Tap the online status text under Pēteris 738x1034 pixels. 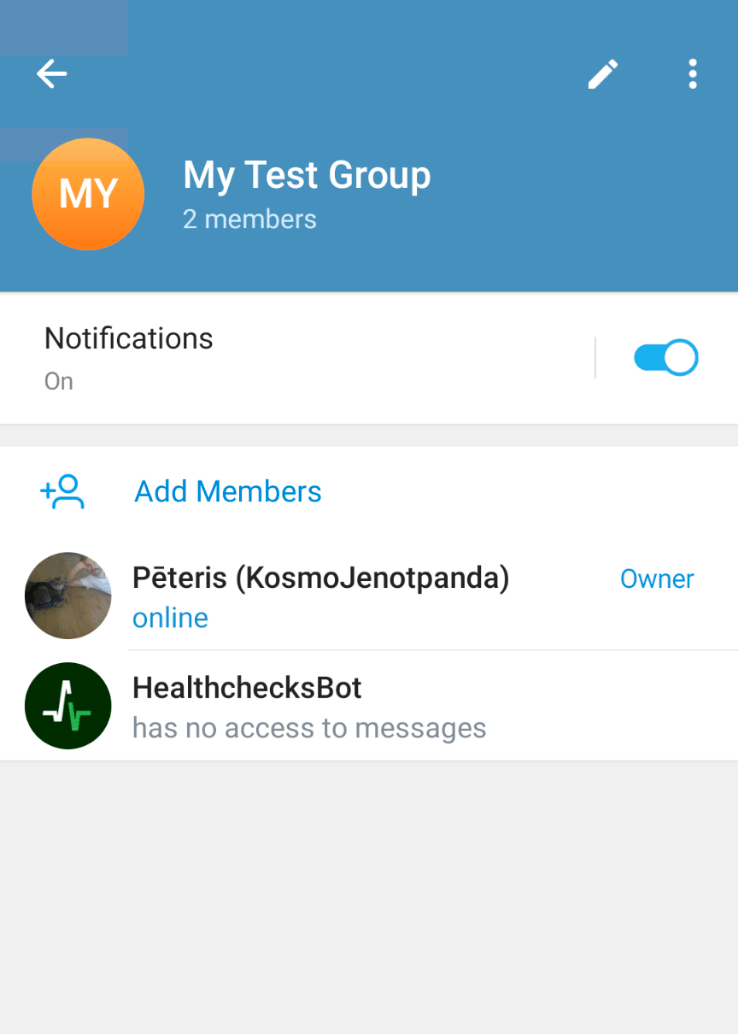pyautogui.click(x=169, y=618)
